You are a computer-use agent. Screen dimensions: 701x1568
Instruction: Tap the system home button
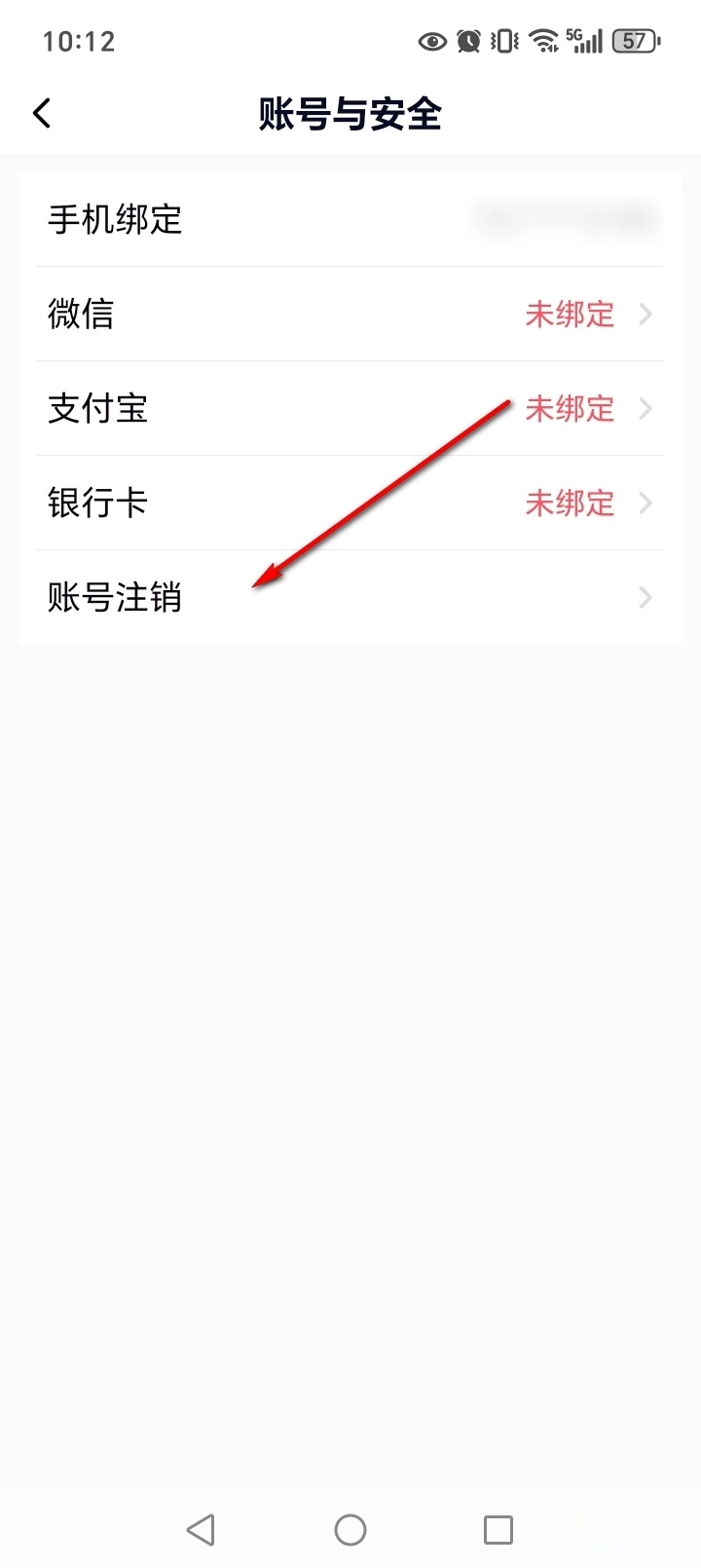pos(350,1529)
